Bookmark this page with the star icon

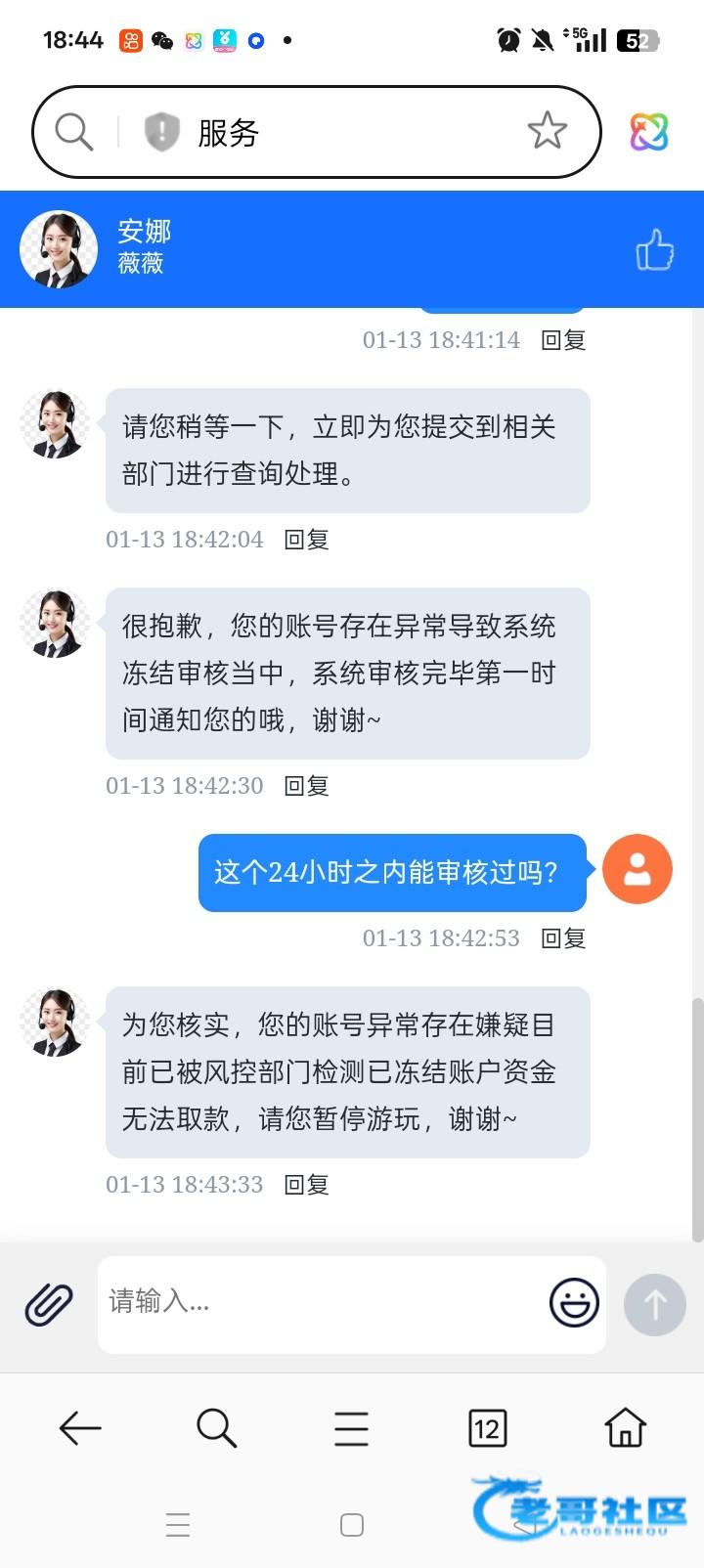pyautogui.click(x=547, y=131)
